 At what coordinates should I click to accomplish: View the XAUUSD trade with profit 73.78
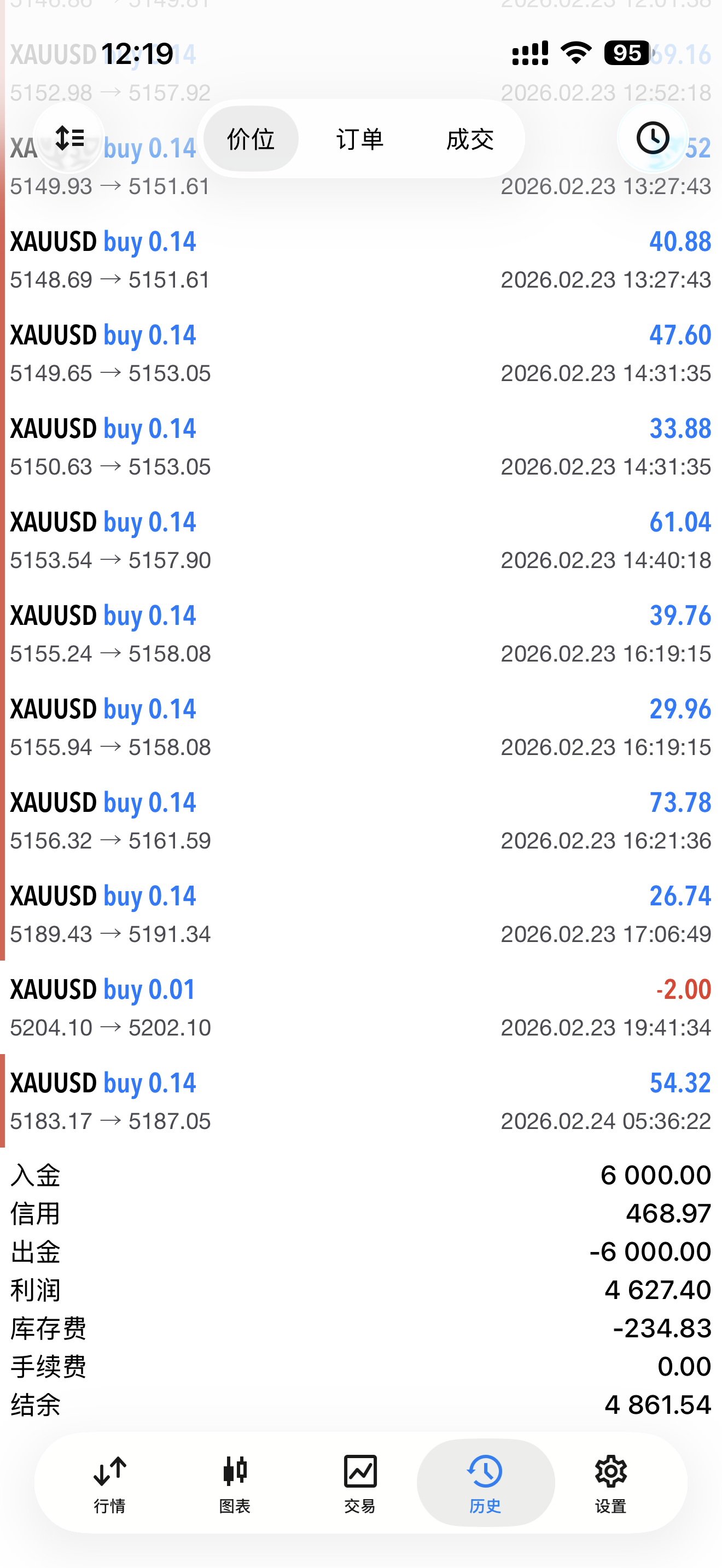360,821
